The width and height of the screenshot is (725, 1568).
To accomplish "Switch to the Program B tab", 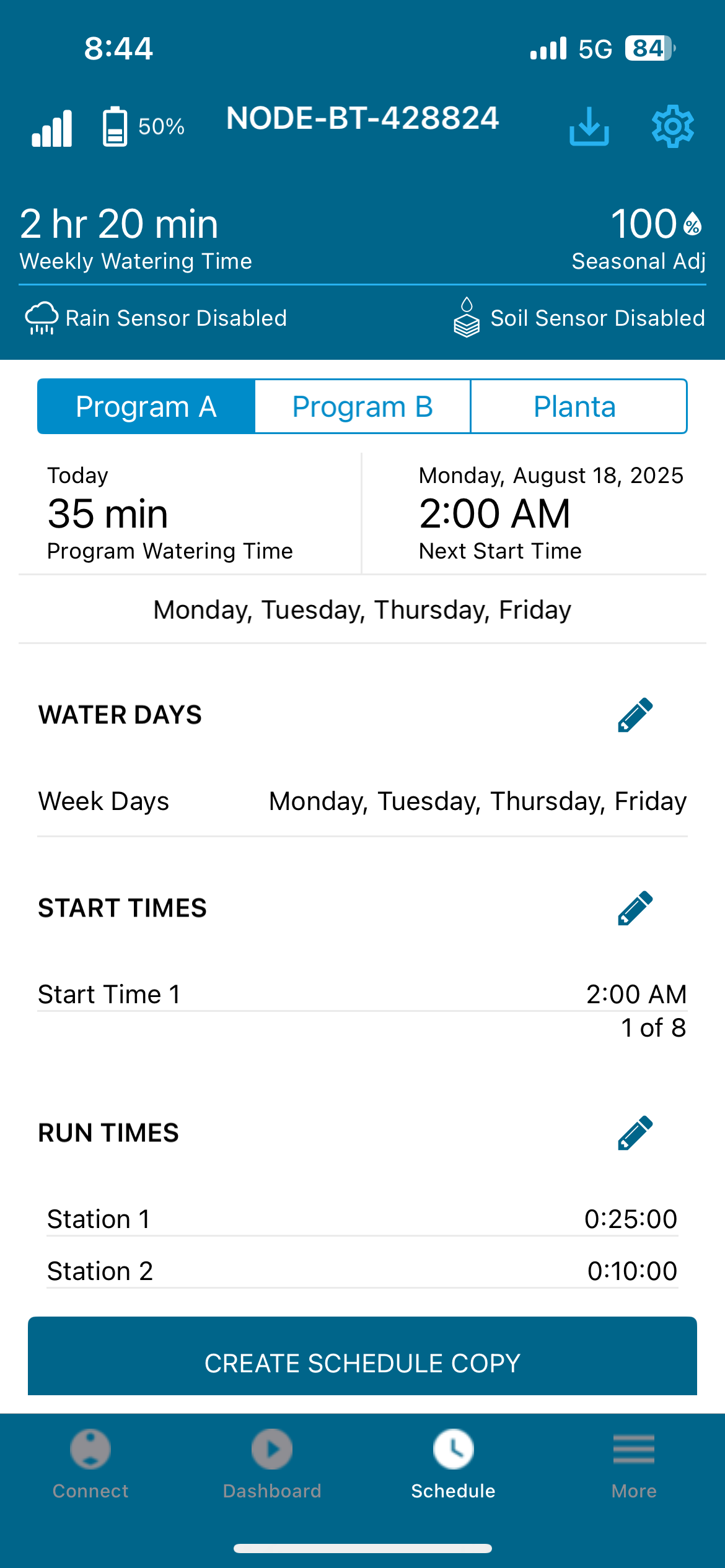I will [x=362, y=407].
